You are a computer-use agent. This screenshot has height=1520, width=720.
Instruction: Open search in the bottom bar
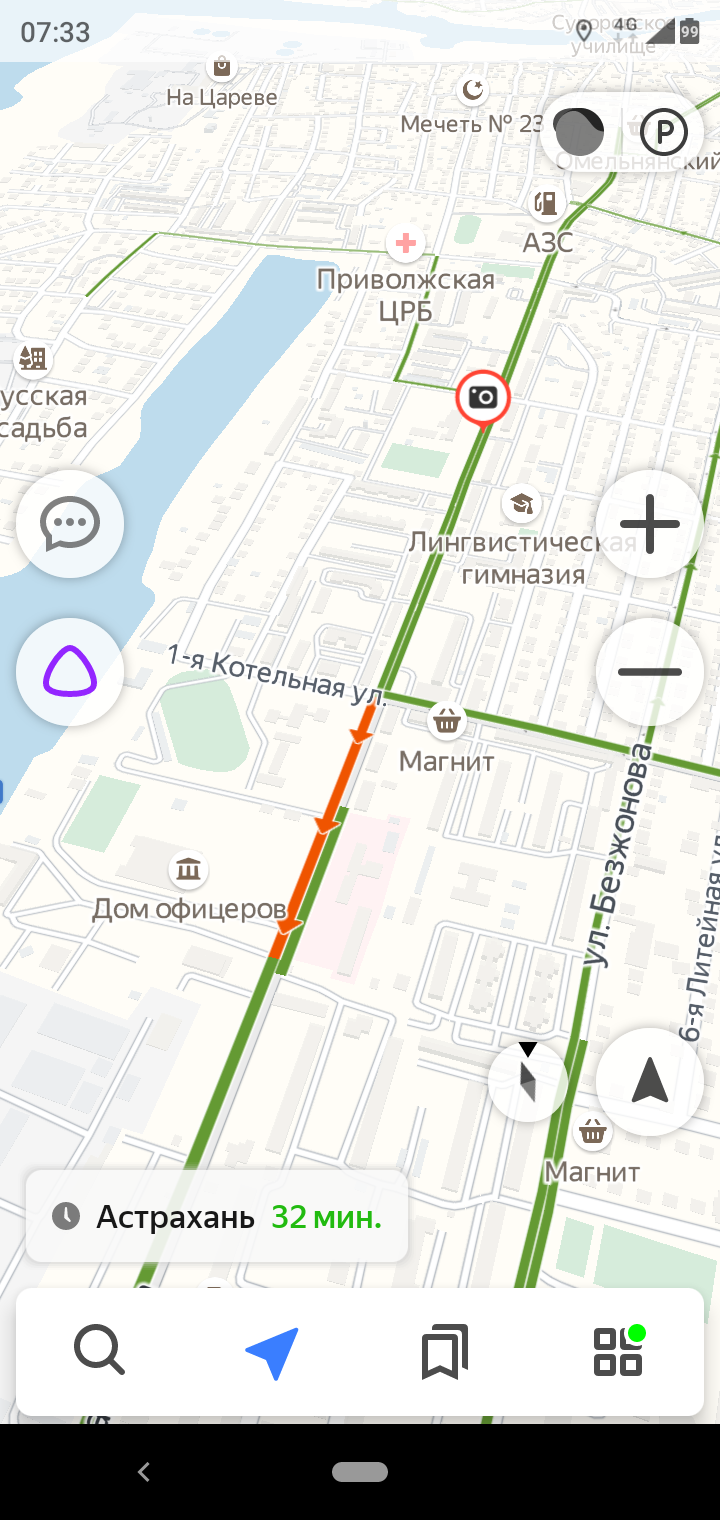[x=100, y=1351]
